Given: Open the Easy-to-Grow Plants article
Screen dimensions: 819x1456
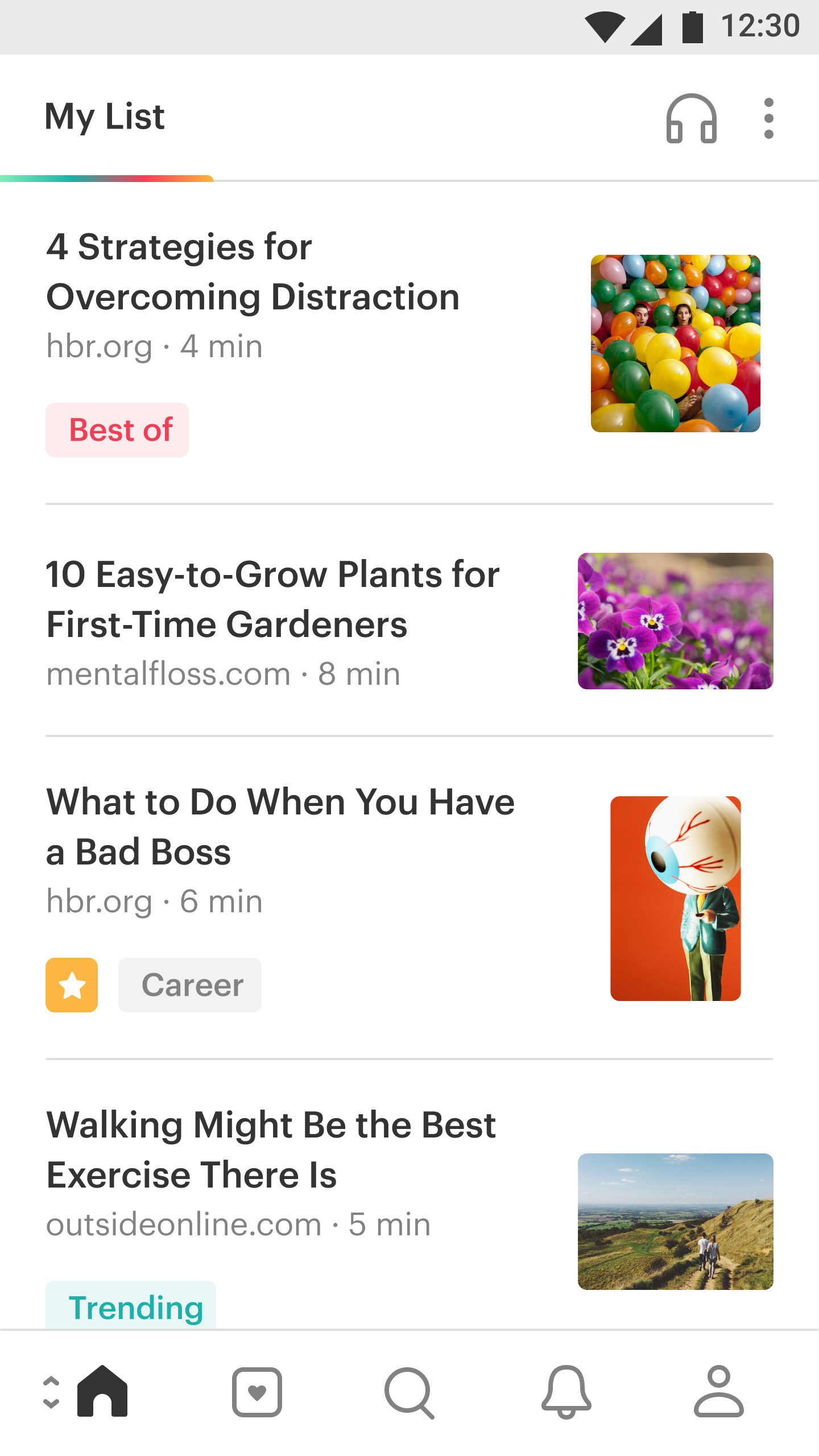Looking at the screenshot, I should point(273,599).
